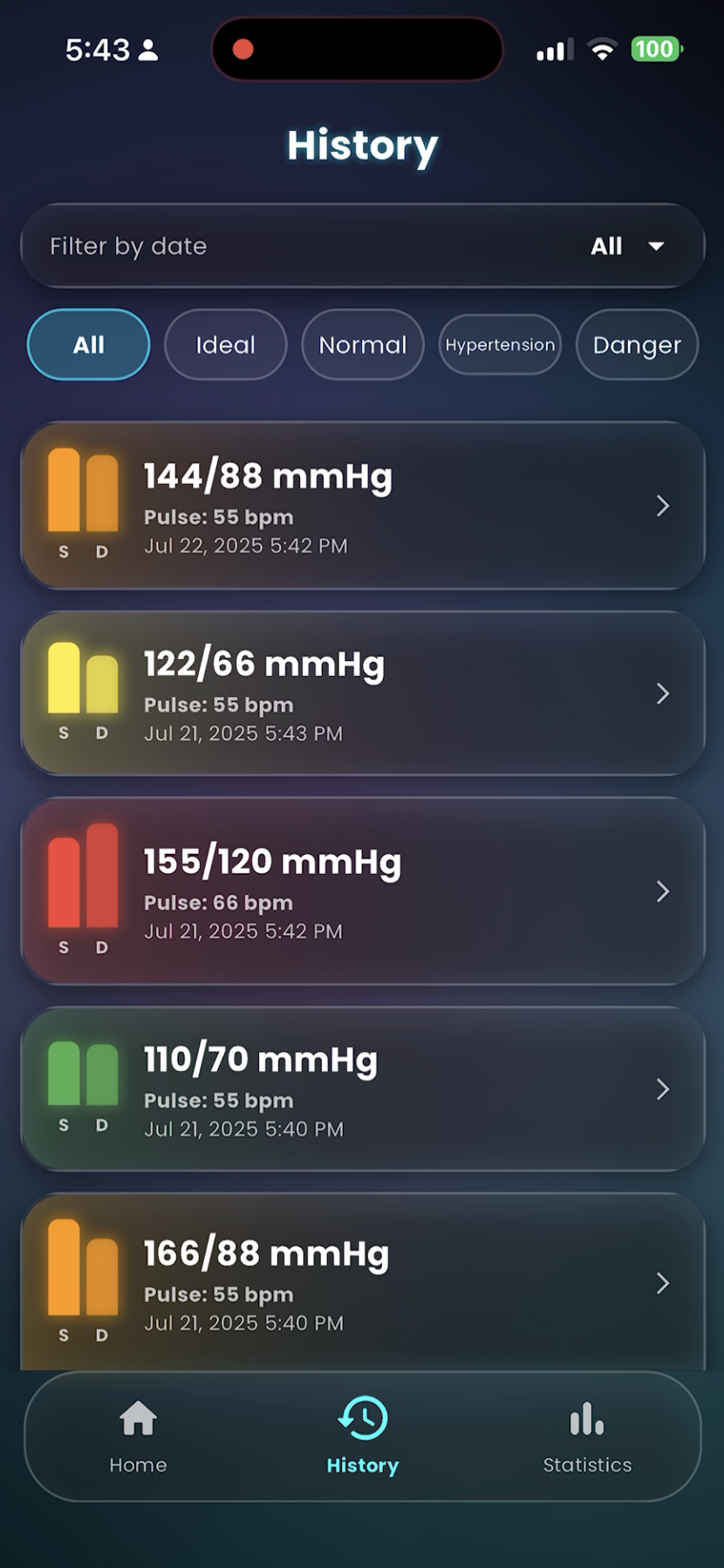Open the 155/120 mmHg record
The height and width of the screenshot is (1568, 724).
tap(362, 891)
